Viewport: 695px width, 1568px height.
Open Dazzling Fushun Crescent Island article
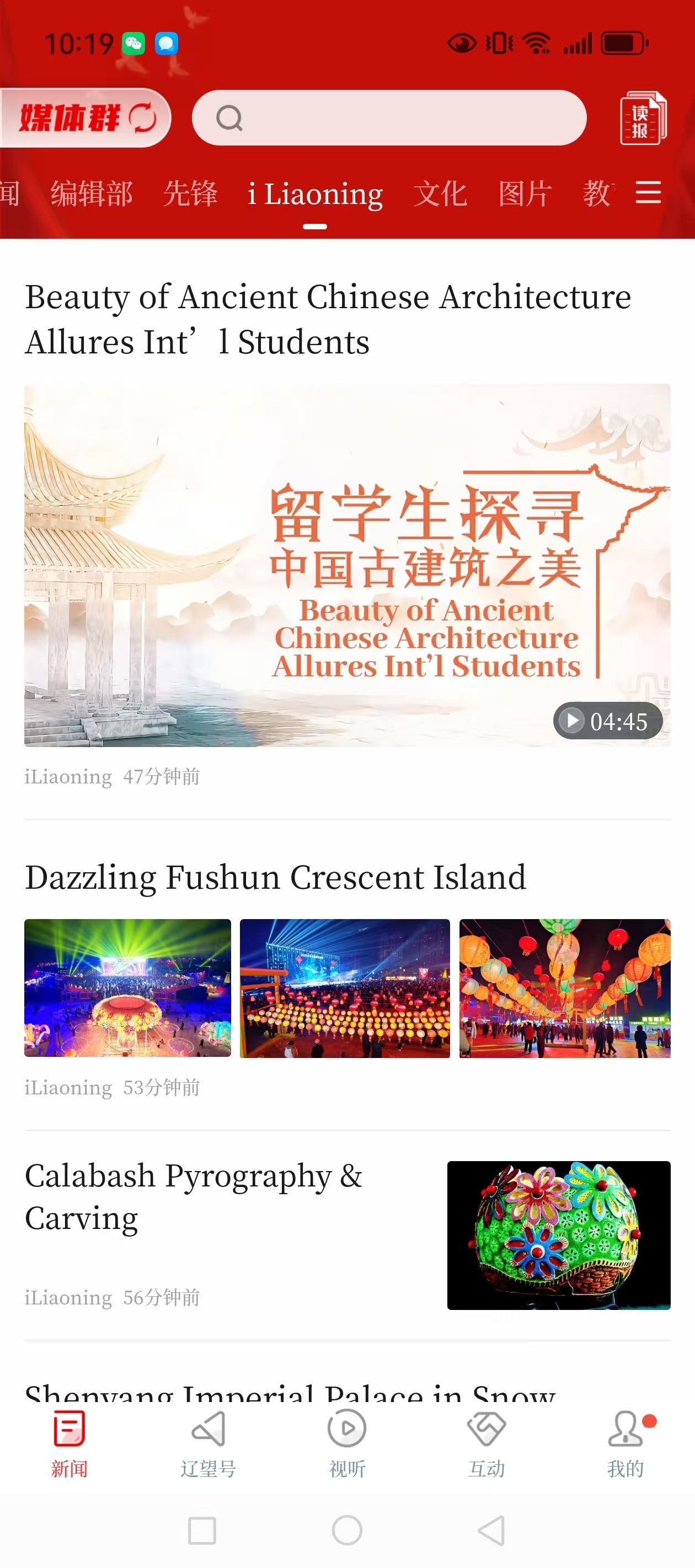click(275, 877)
